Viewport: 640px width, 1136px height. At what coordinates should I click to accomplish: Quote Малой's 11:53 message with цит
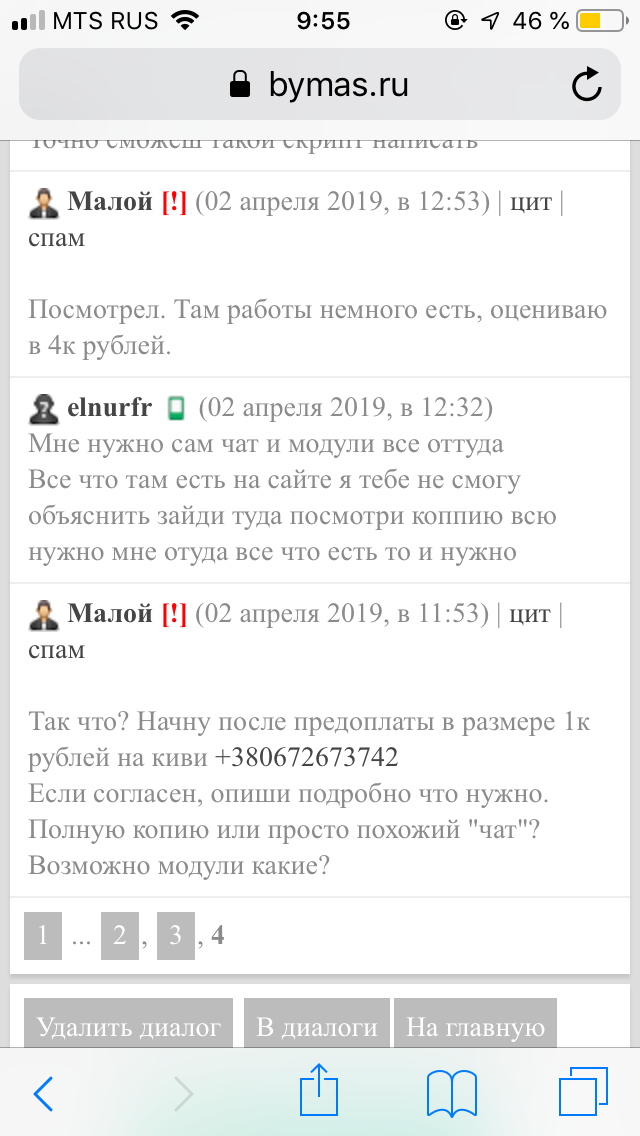click(530, 613)
